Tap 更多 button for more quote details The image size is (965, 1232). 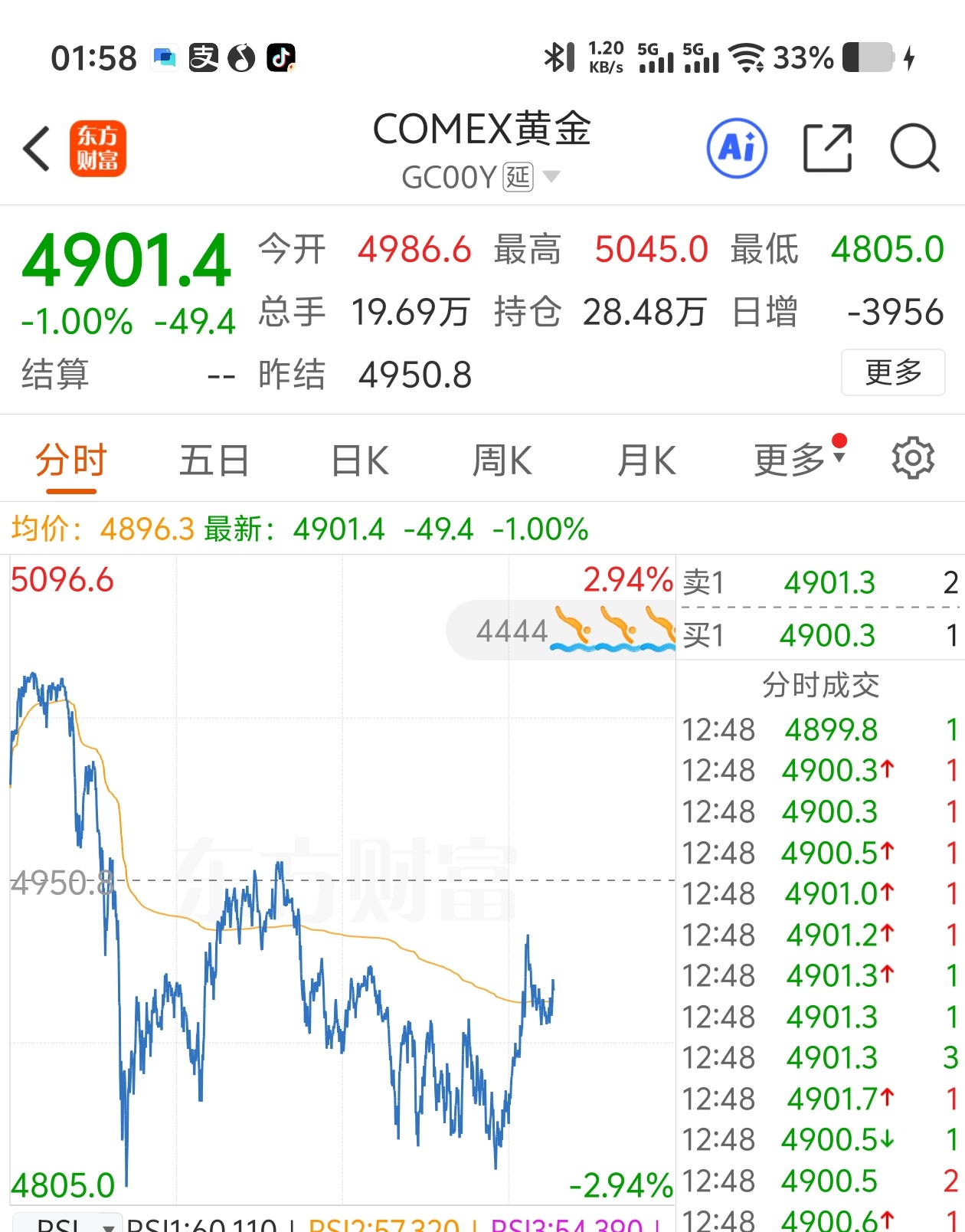click(893, 373)
